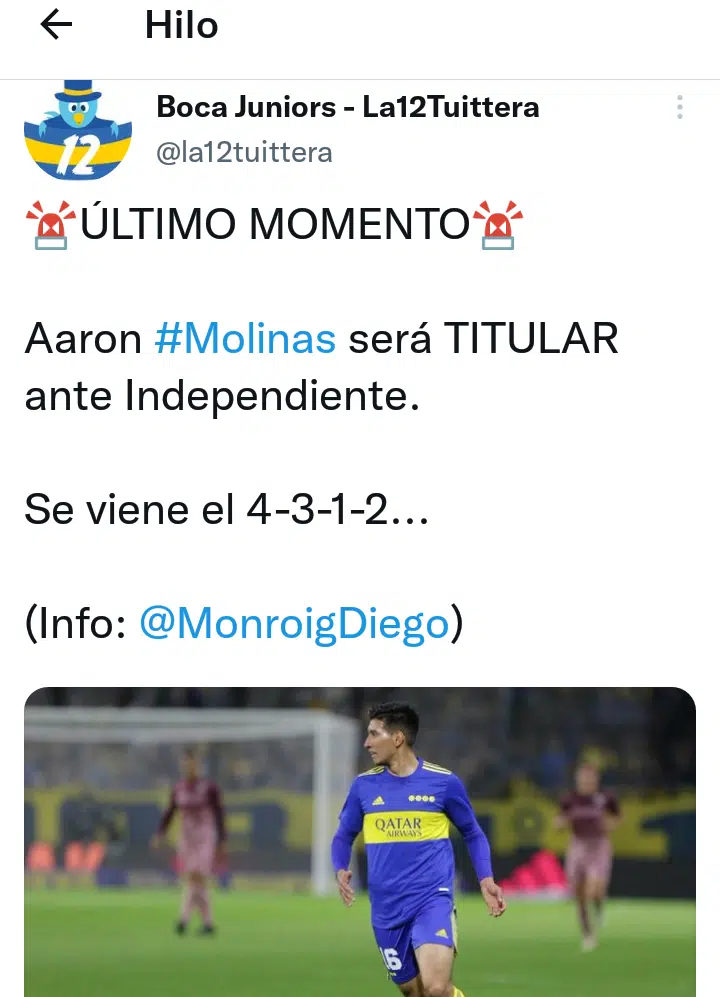Open the #Molinas hashtag
720x997 pixels.
pyautogui.click(x=245, y=340)
